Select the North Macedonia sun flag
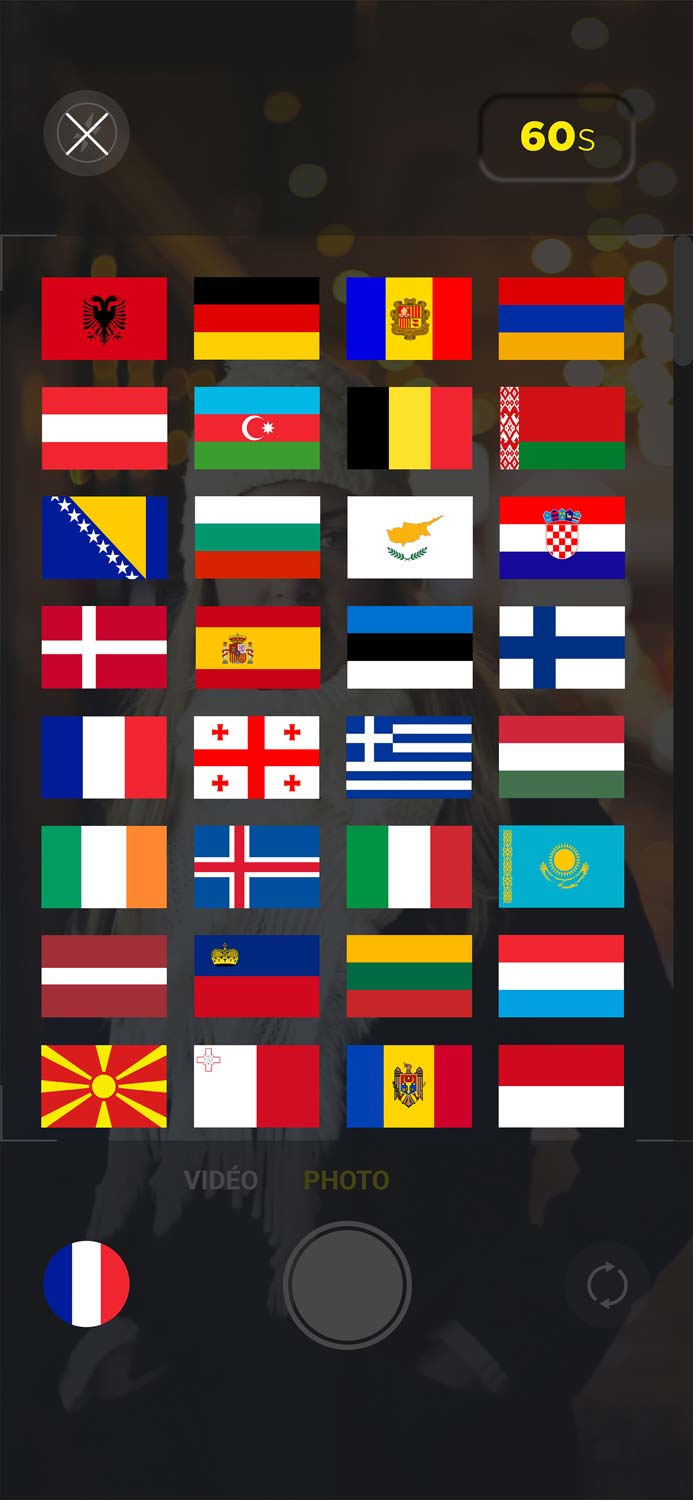The image size is (693, 1500). 104,1086
